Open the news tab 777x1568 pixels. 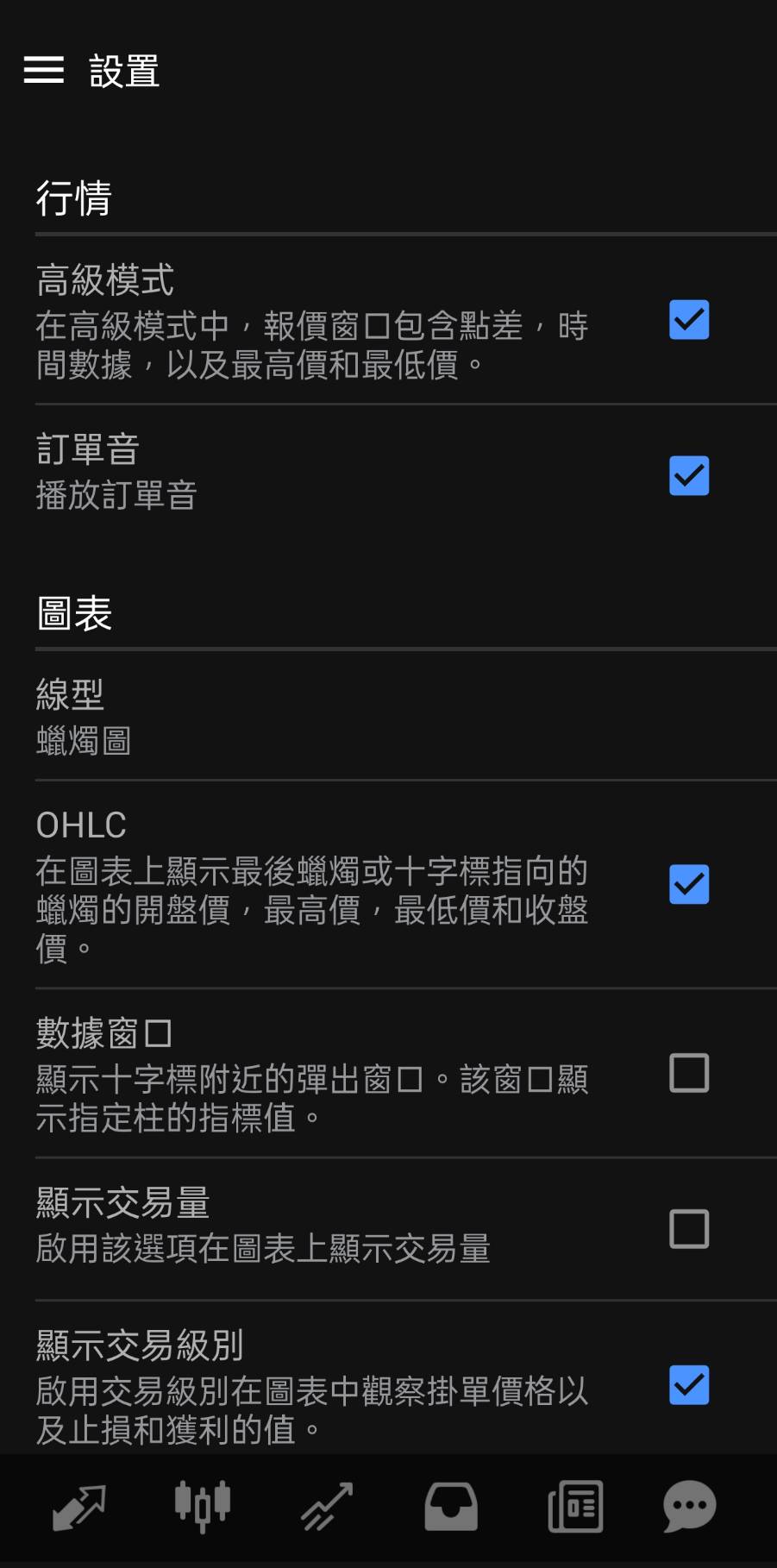[x=575, y=1507]
